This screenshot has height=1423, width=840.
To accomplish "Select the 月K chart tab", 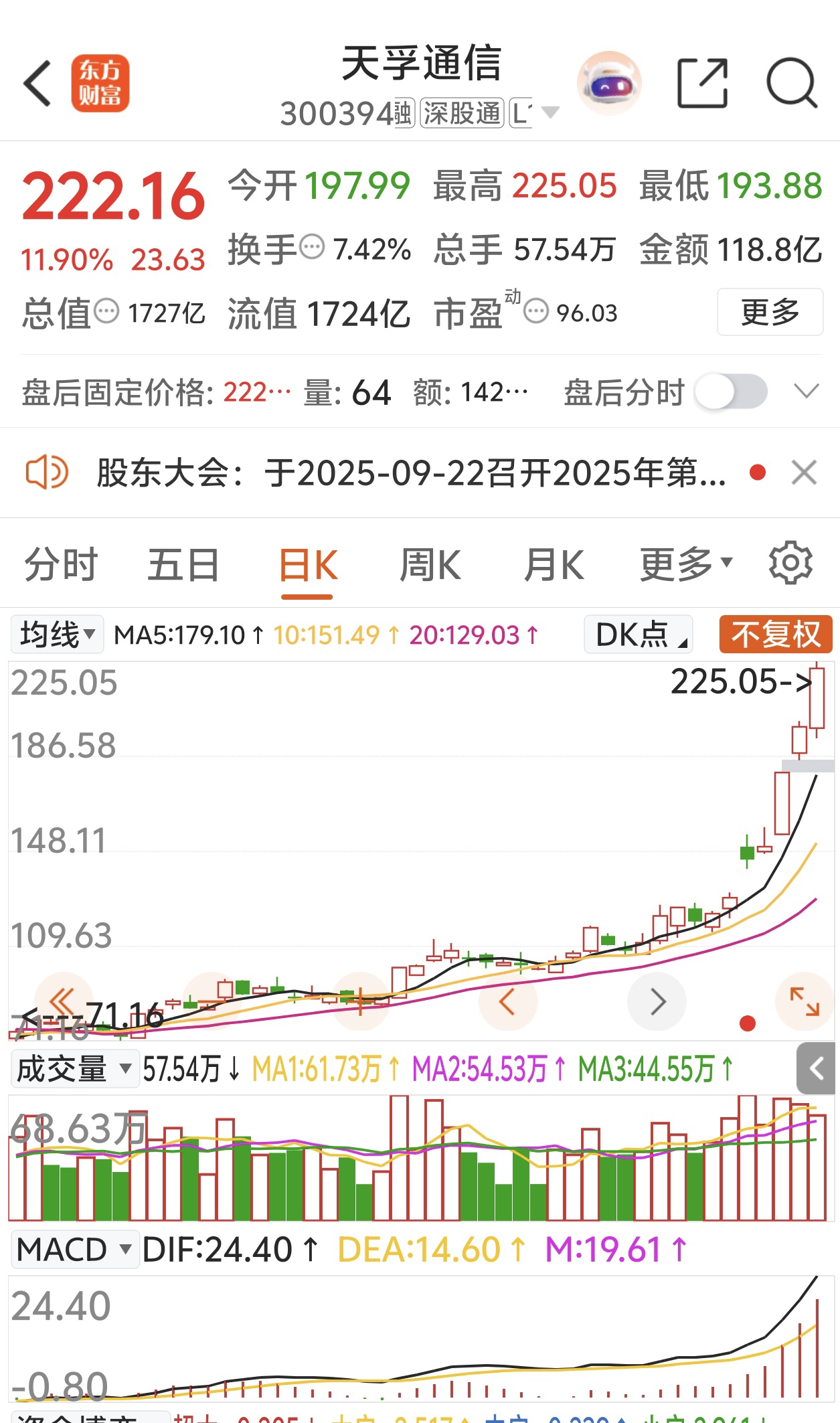I will tap(554, 564).
